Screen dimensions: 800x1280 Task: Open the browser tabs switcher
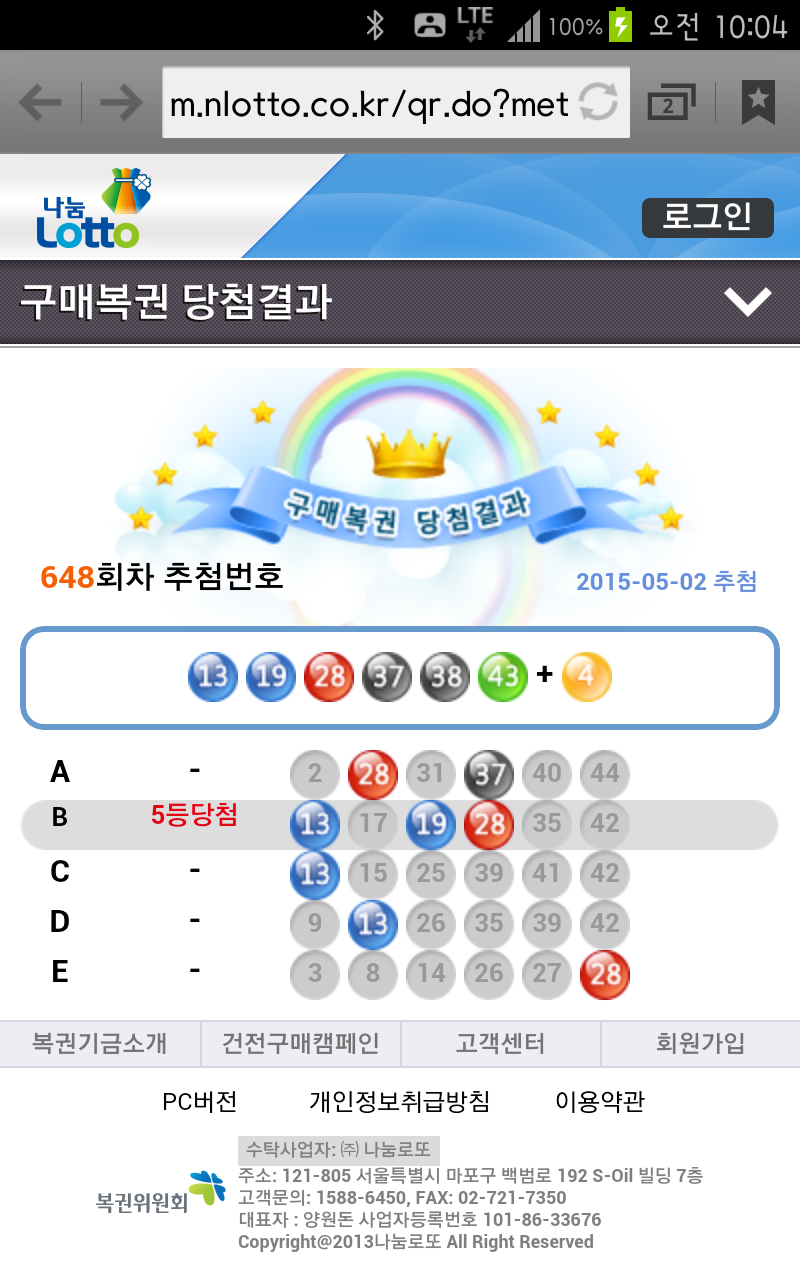coord(670,103)
